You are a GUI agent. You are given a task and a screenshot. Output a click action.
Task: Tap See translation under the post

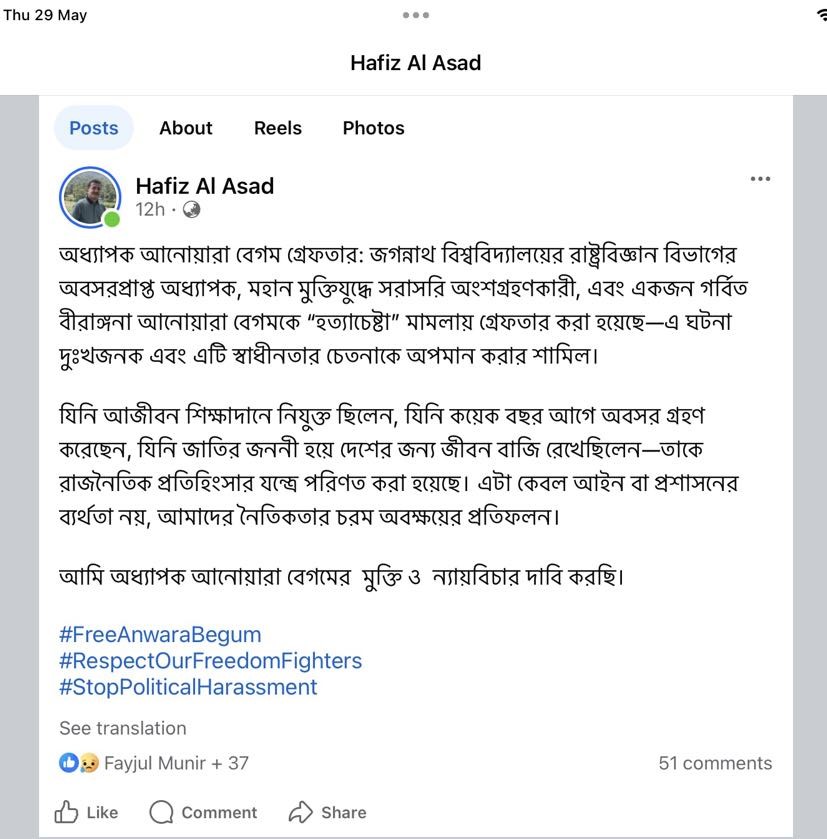click(122, 728)
